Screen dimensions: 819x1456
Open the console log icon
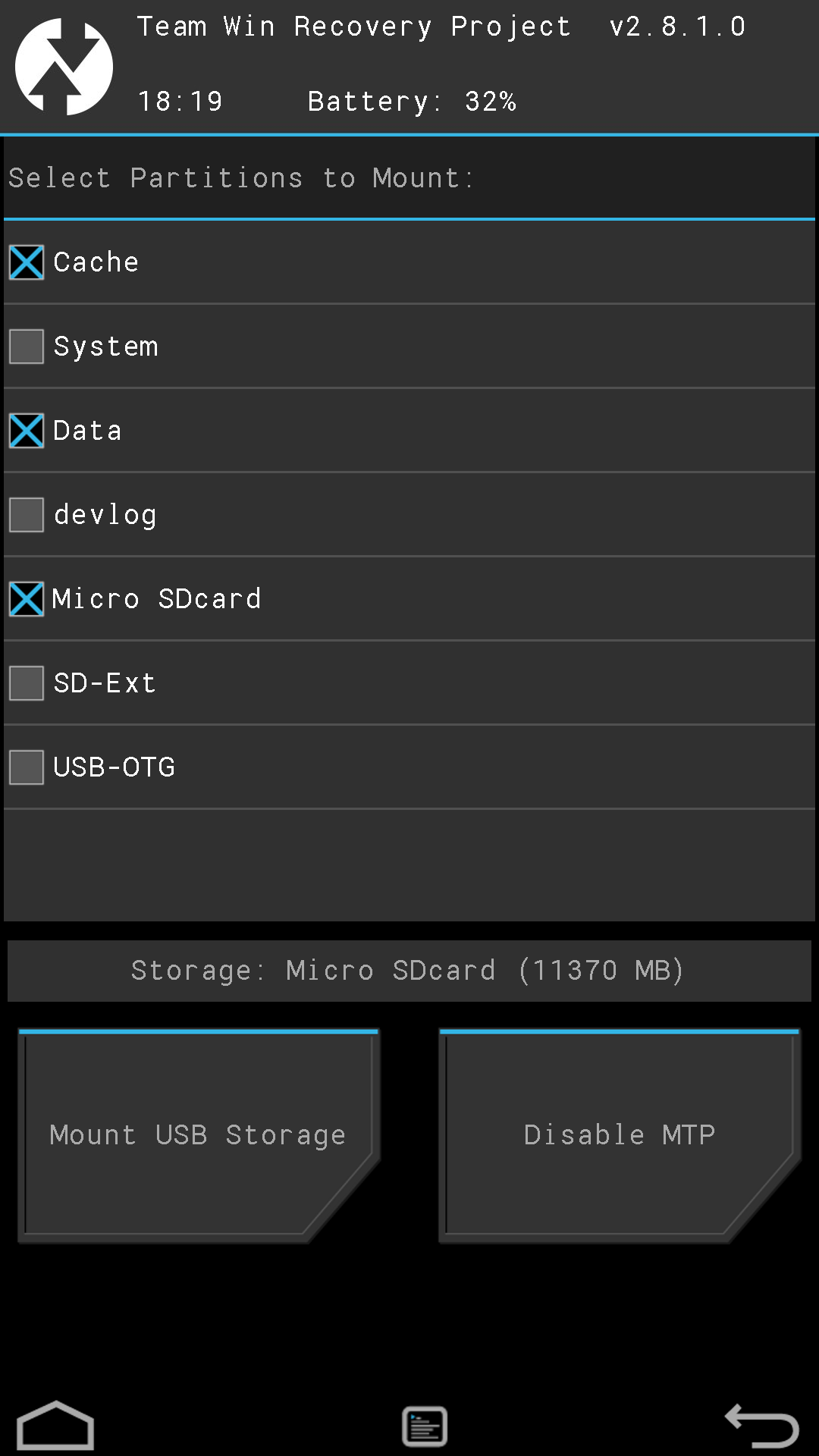425,1426
